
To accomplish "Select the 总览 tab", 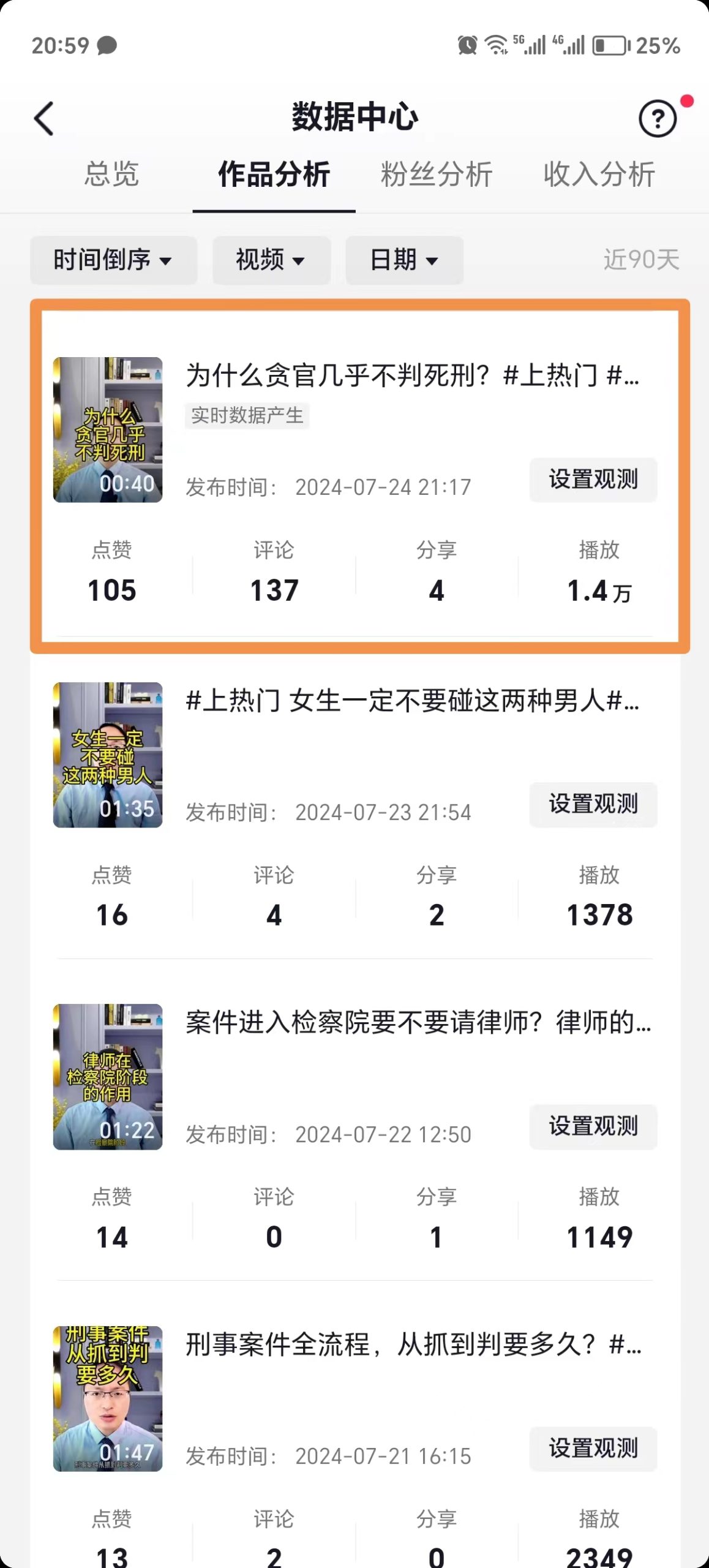I will point(112,173).
